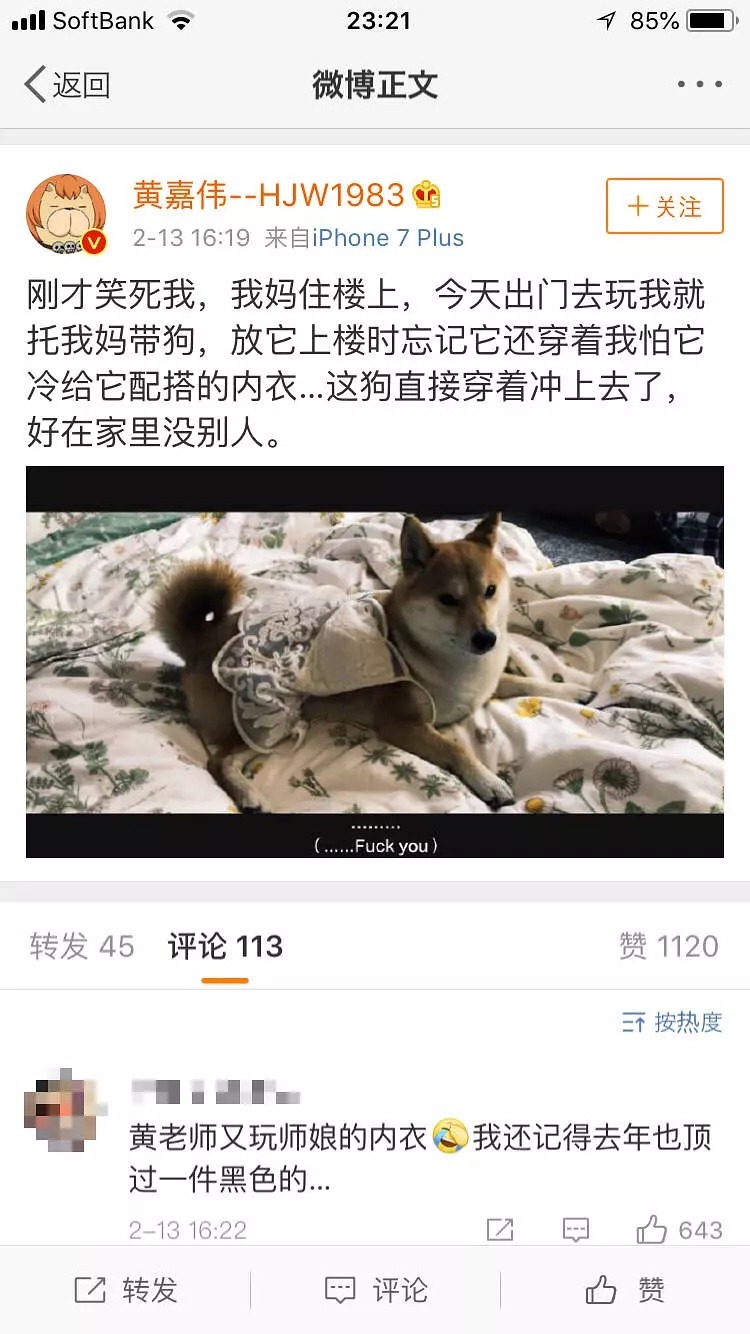The image size is (750, 1334).
Task: Switch to the 转发 45 tab
Action: click(82, 946)
